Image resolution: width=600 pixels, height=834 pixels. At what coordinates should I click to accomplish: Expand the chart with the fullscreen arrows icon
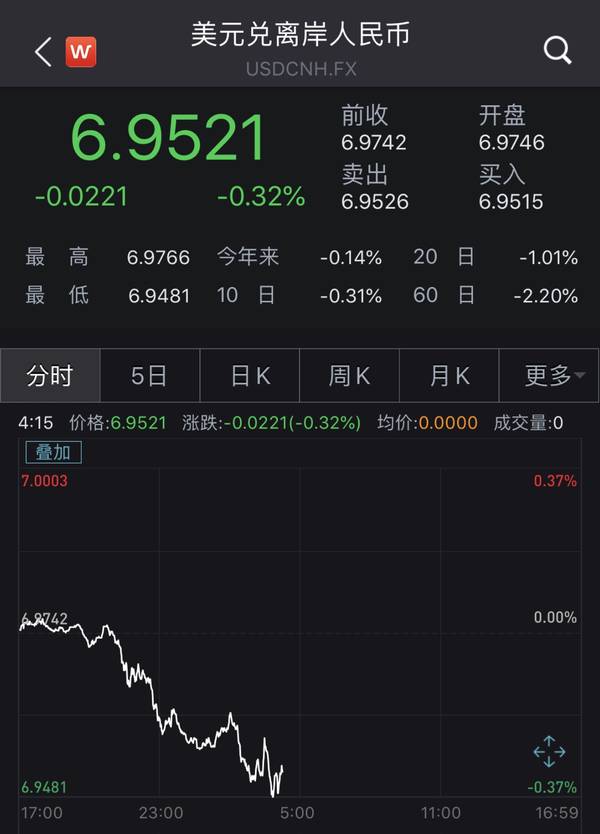click(x=549, y=751)
